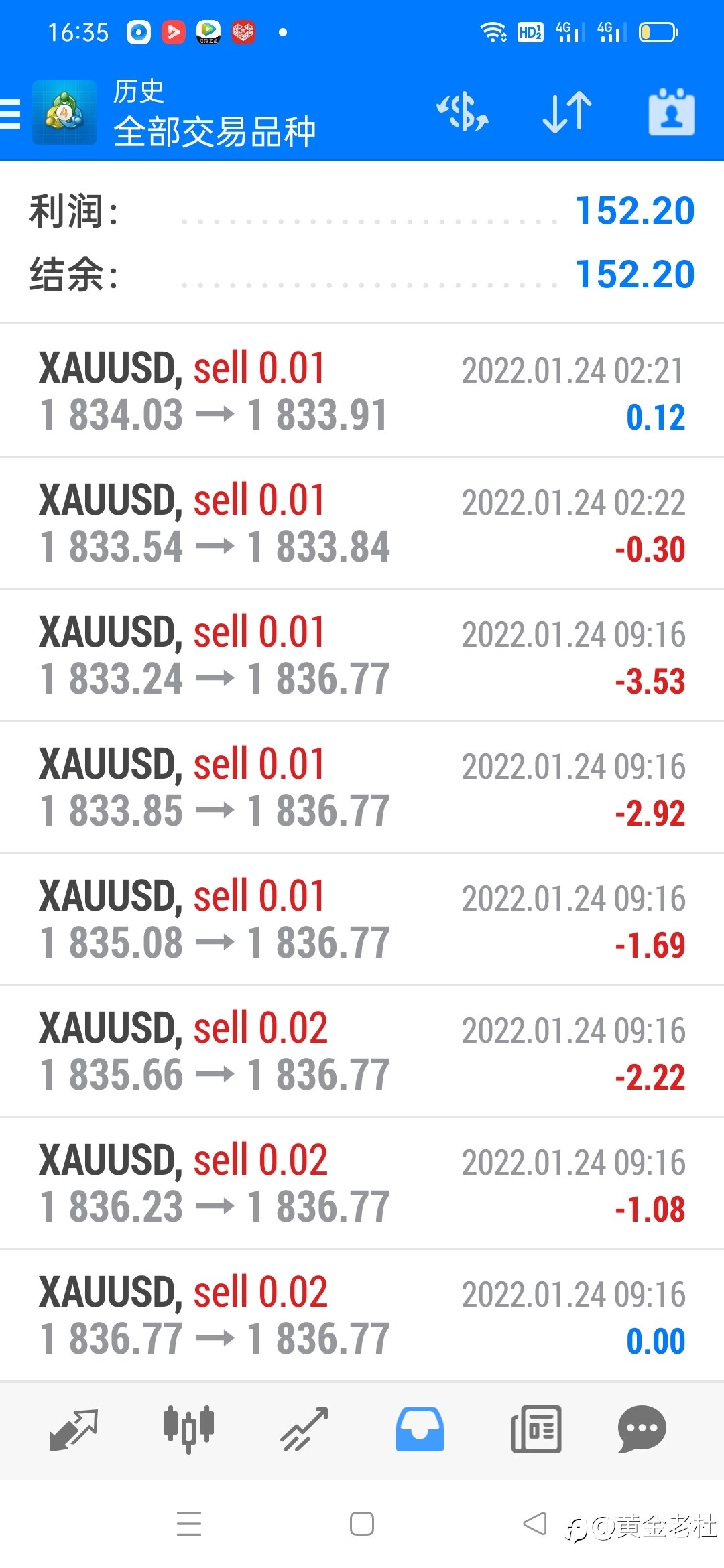Open the sell trade closed at 1 833.91
The width and height of the screenshot is (724, 1568).
[362, 391]
